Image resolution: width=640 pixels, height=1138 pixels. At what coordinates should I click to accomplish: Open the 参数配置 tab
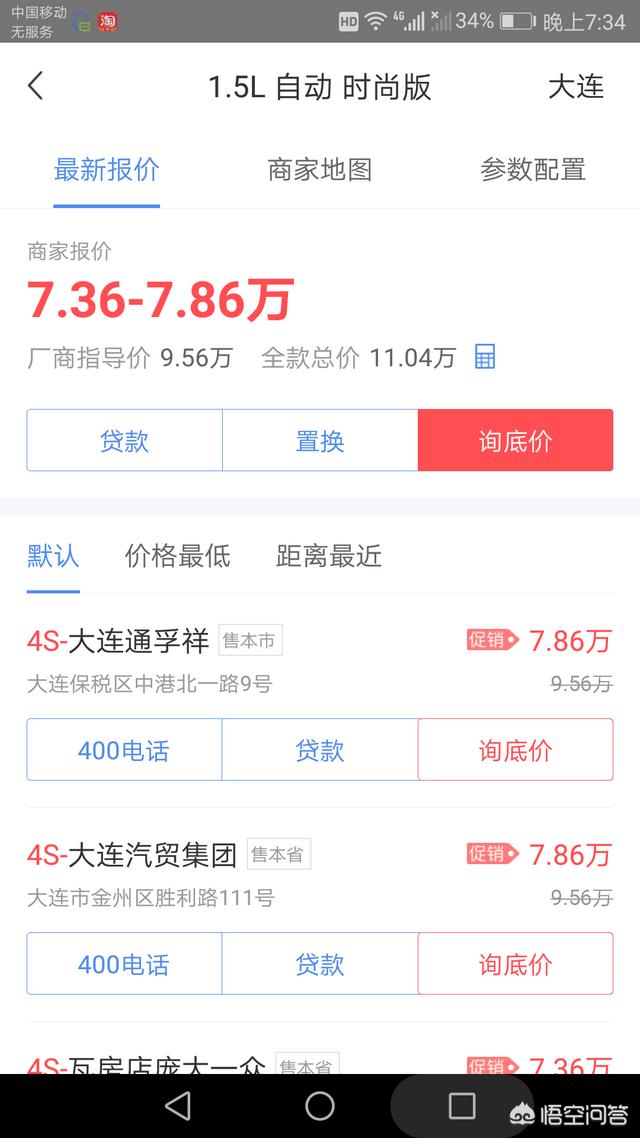[x=533, y=170]
